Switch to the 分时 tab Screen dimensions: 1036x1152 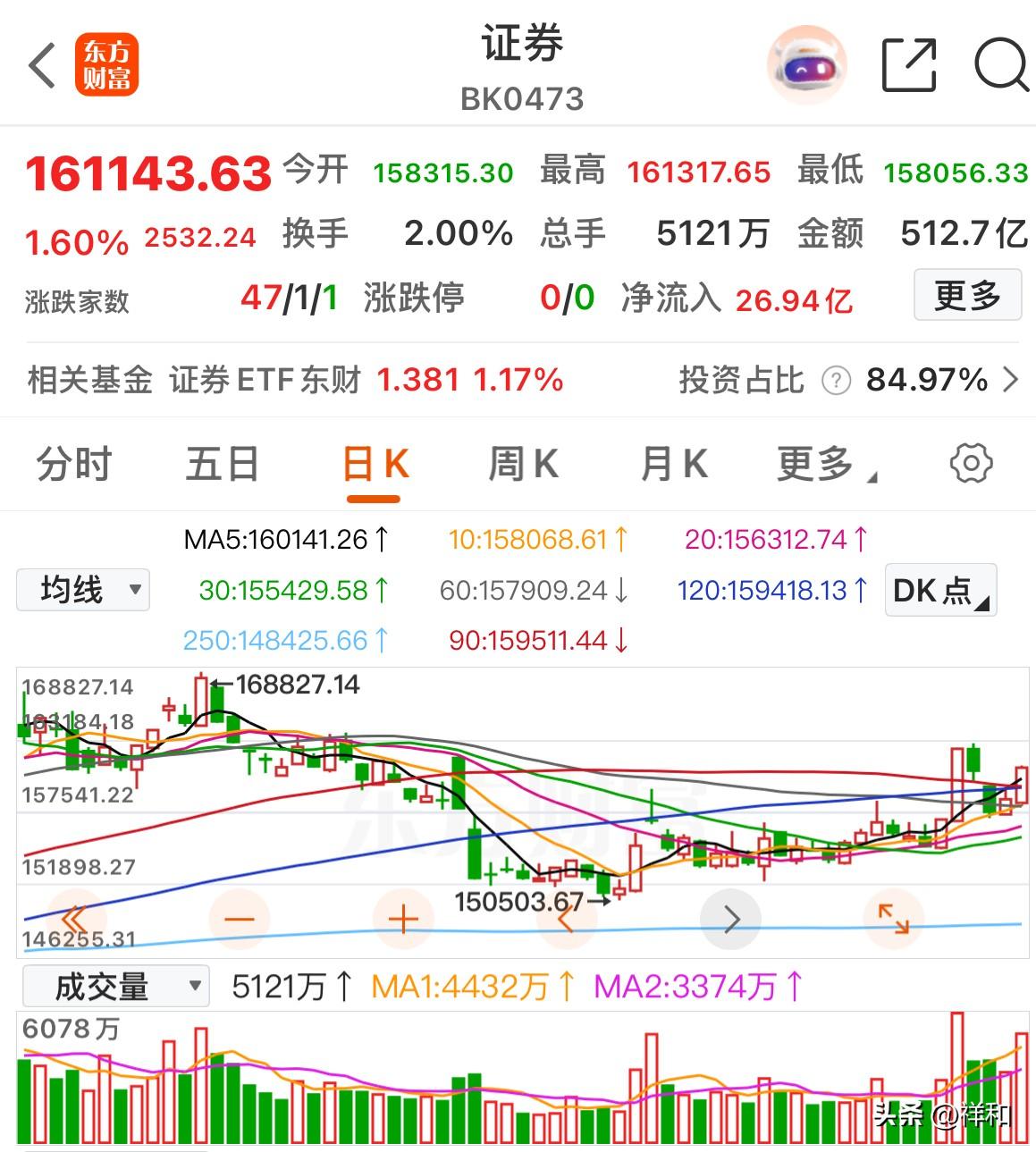(72, 463)
